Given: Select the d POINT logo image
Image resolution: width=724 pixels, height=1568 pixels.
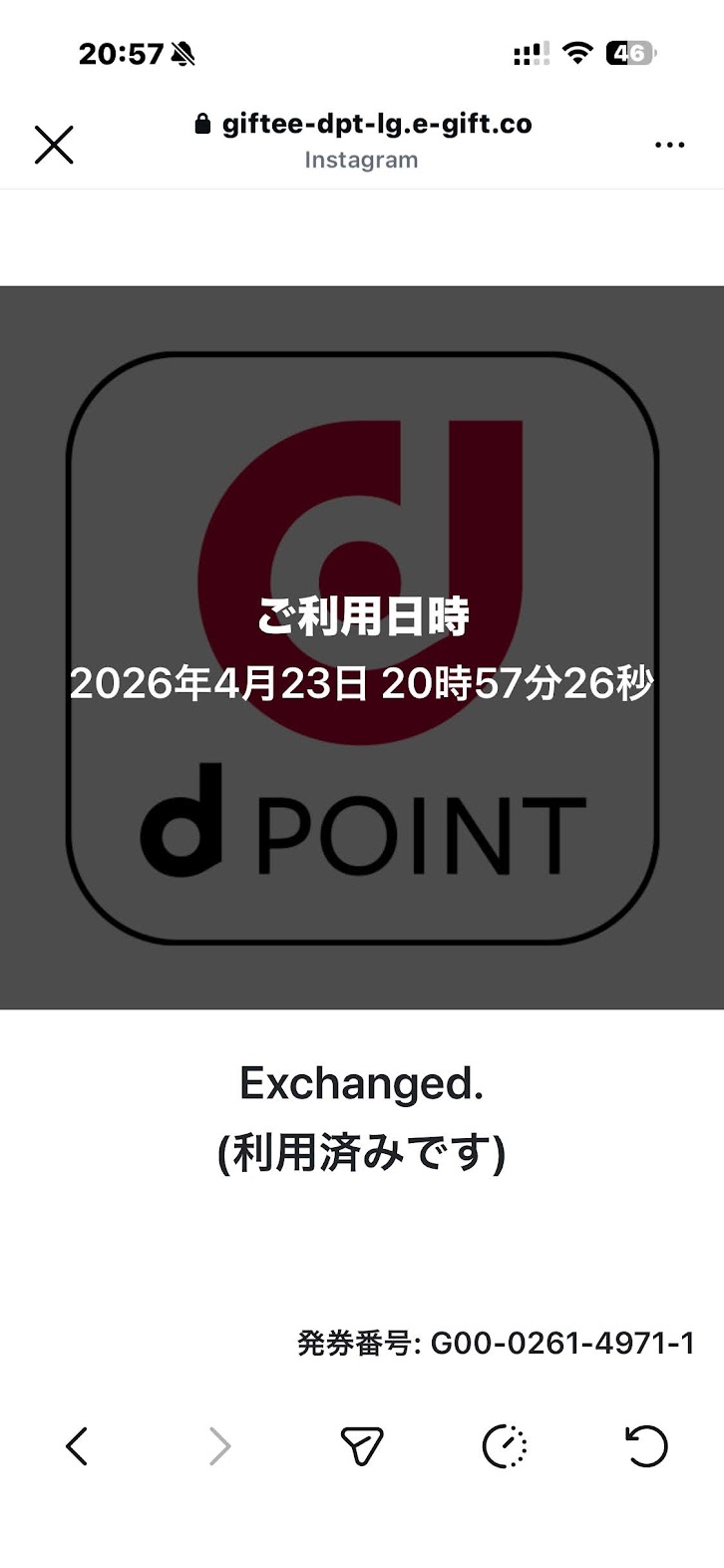Looking at the screenshot, I should point(362,828).
